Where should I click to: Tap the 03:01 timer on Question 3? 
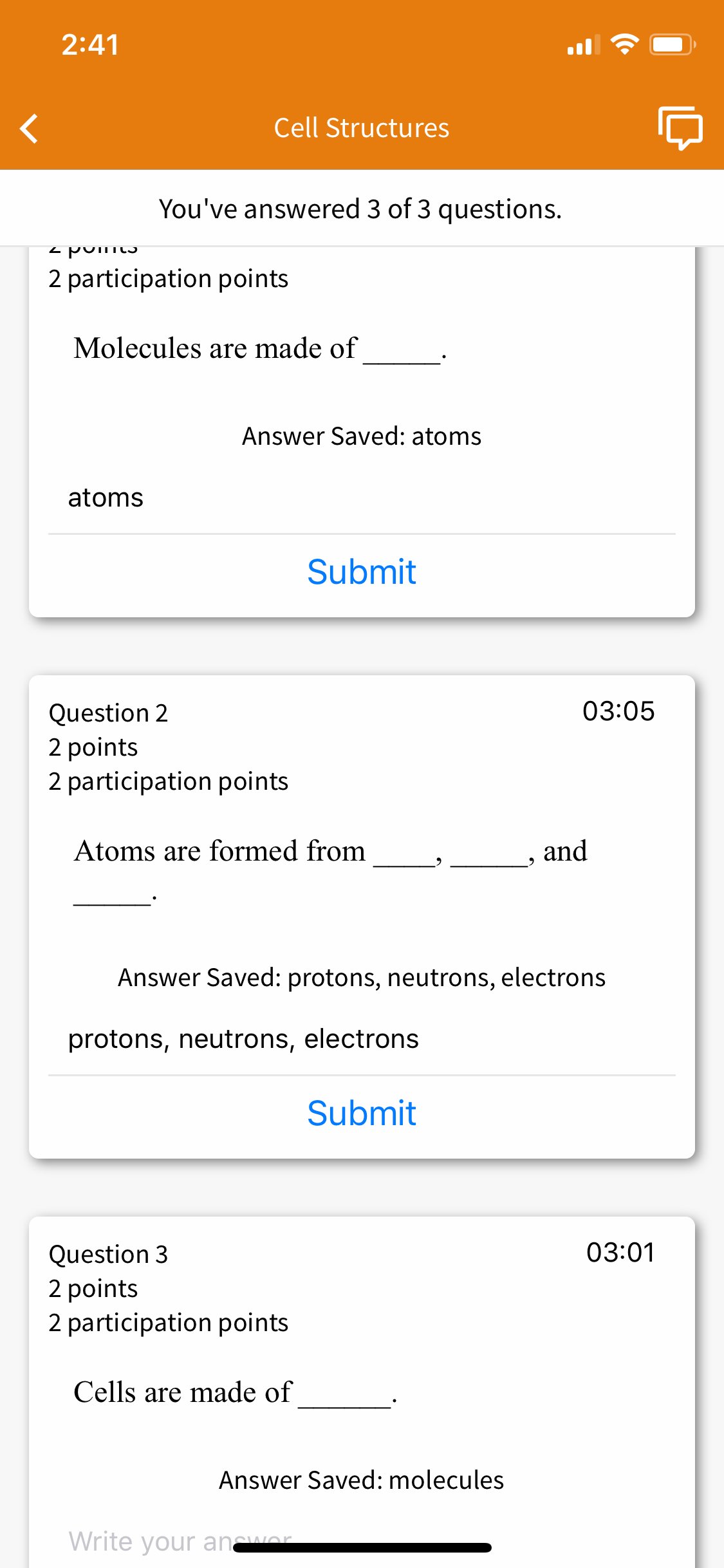tap(622, 1253)
